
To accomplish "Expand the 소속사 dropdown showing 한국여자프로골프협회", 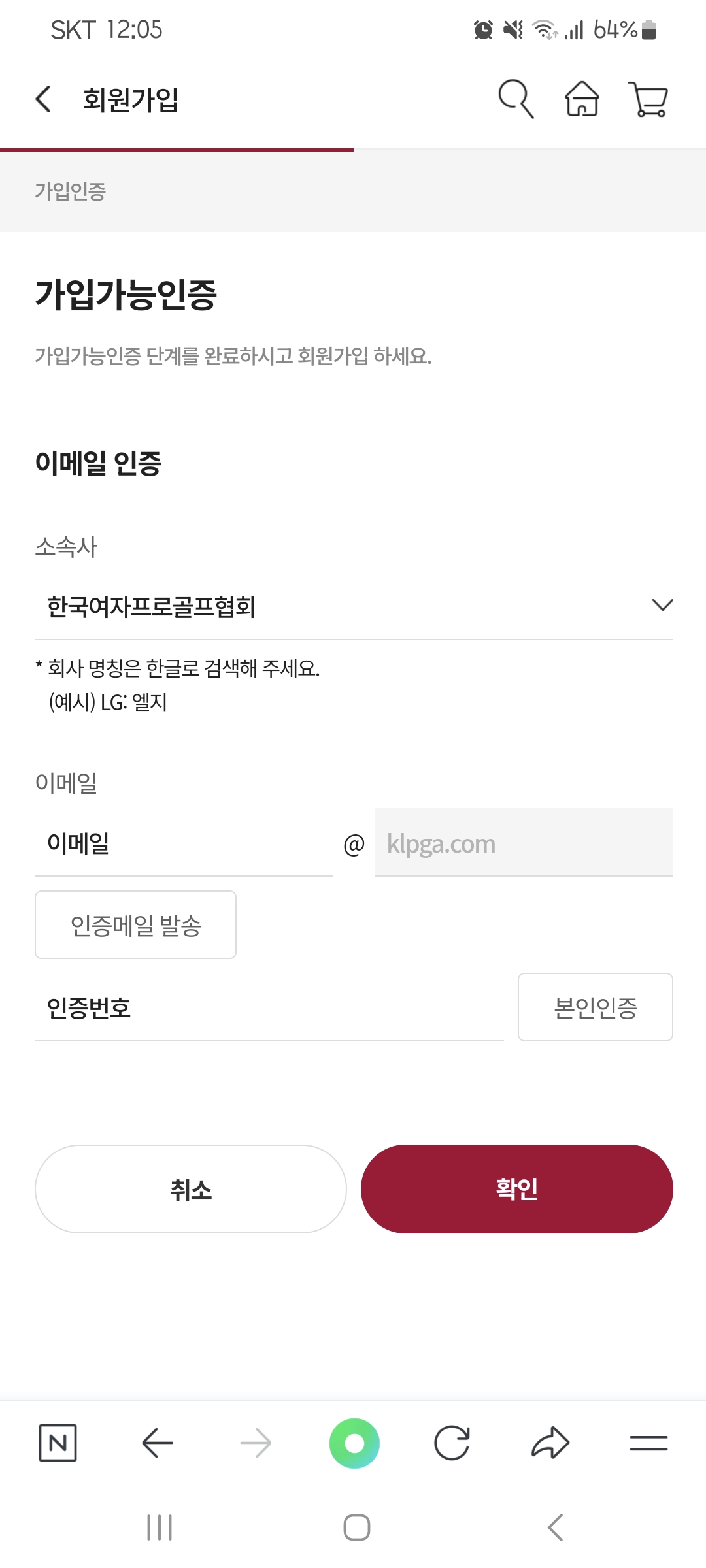I will (354, 606).
